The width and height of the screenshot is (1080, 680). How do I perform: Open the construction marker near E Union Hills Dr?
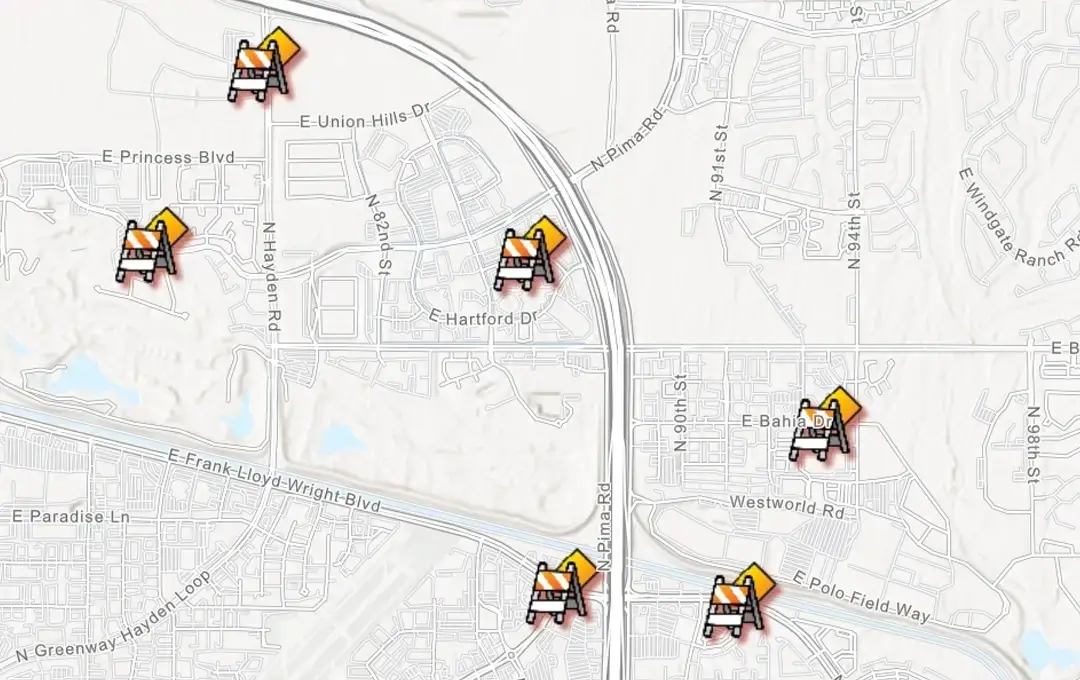coord(263,66)
